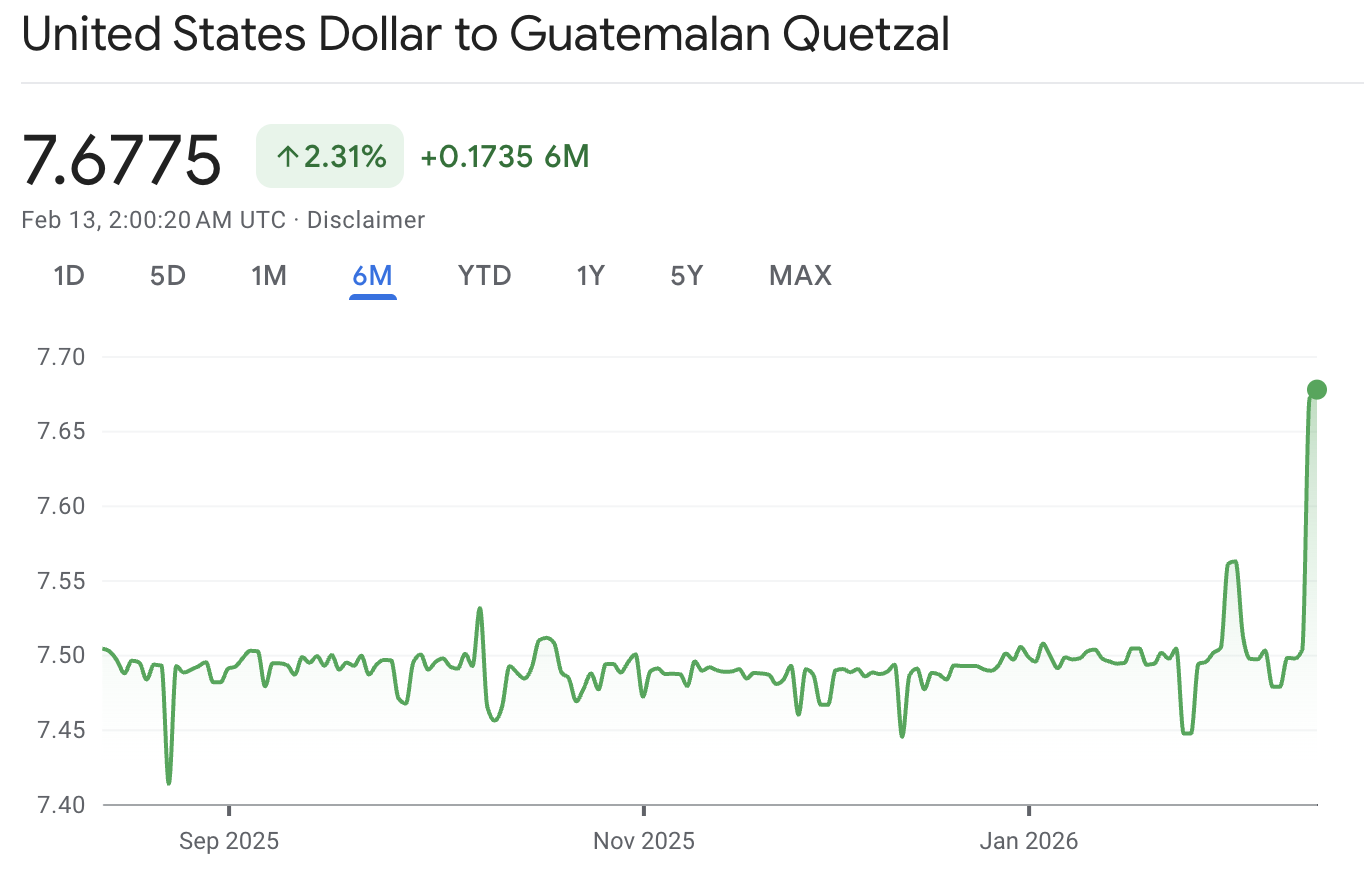Select the 5D time range

click(168, 275)
